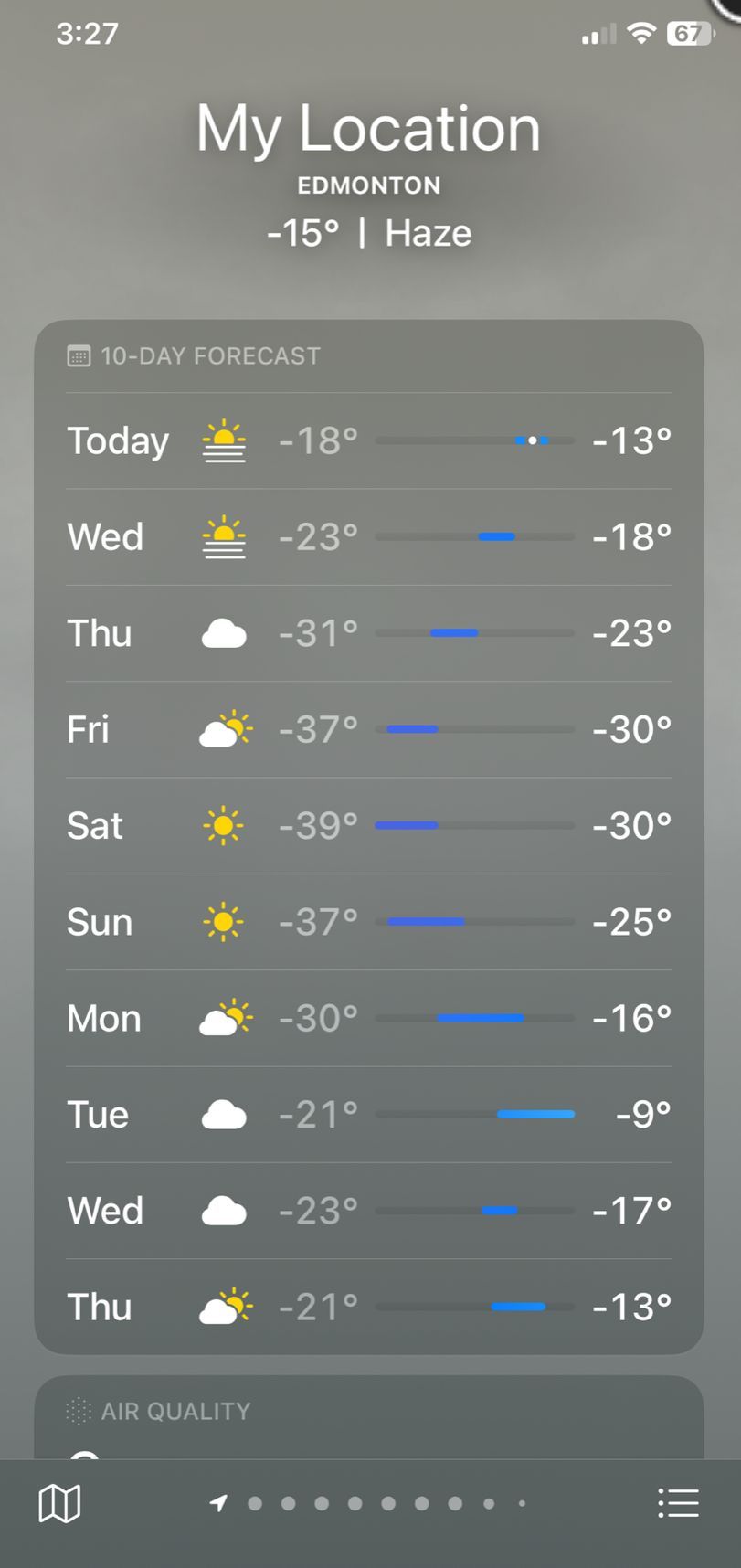Open the saved locations list
This screenshot has width=741, height=1568.
[x=678, y=1503]
